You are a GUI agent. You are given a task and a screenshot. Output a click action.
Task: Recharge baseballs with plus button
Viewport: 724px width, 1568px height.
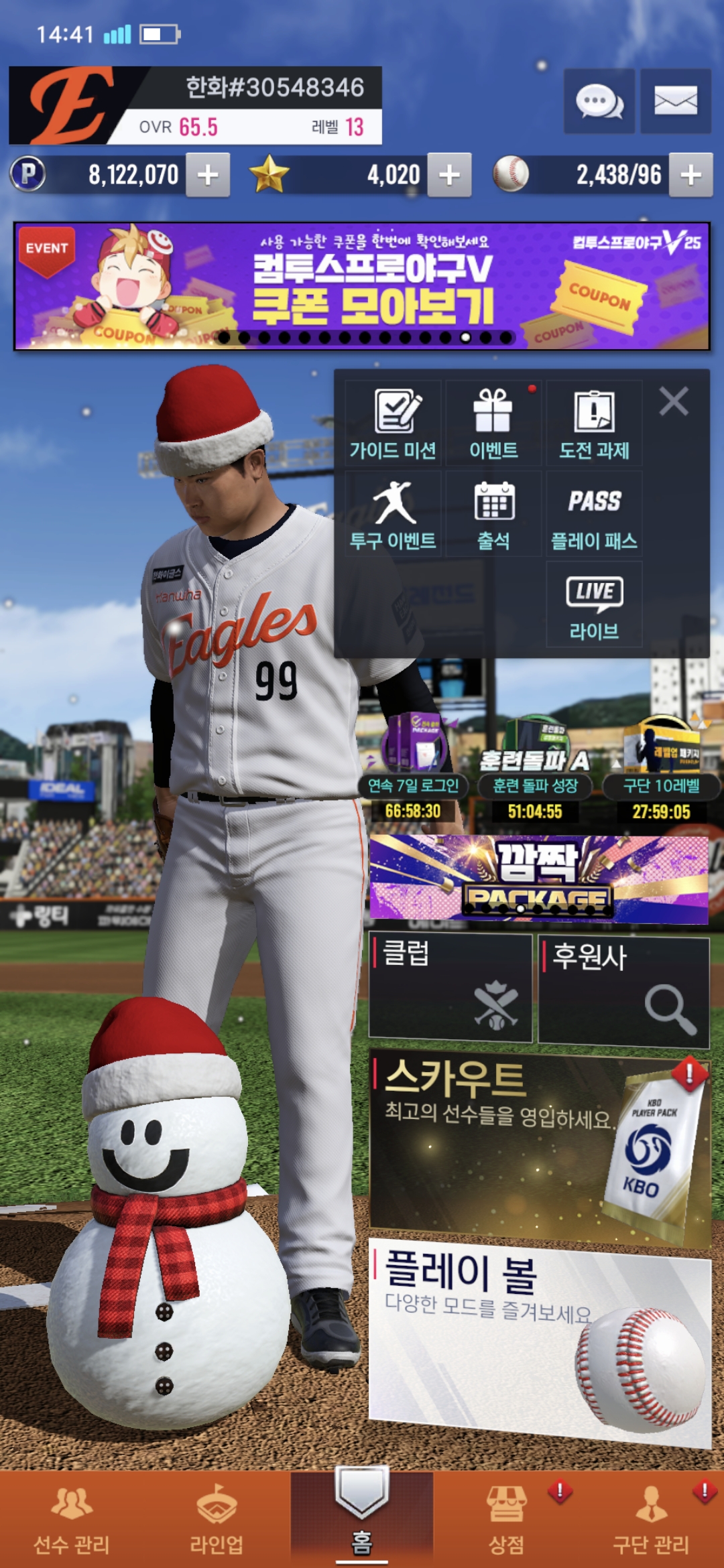[x=690, y=175]
